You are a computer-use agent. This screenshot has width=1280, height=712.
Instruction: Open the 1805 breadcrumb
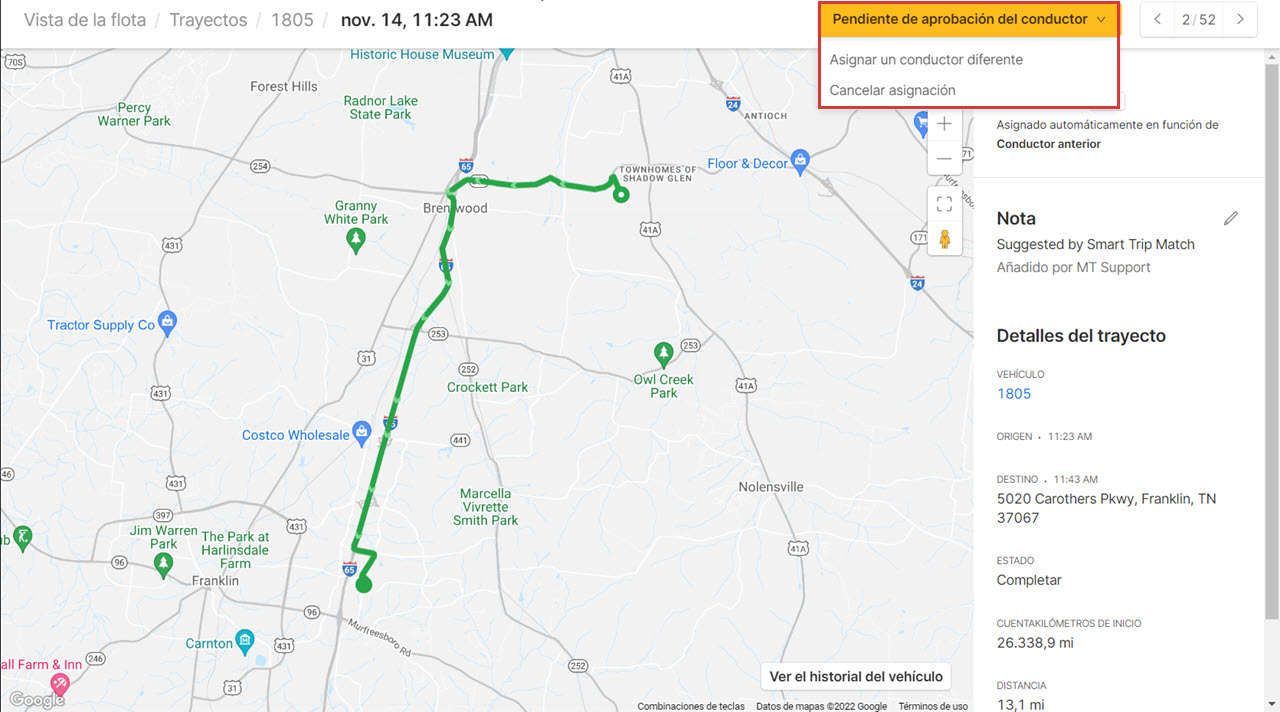pyautogui.click(x=292, y=20)
